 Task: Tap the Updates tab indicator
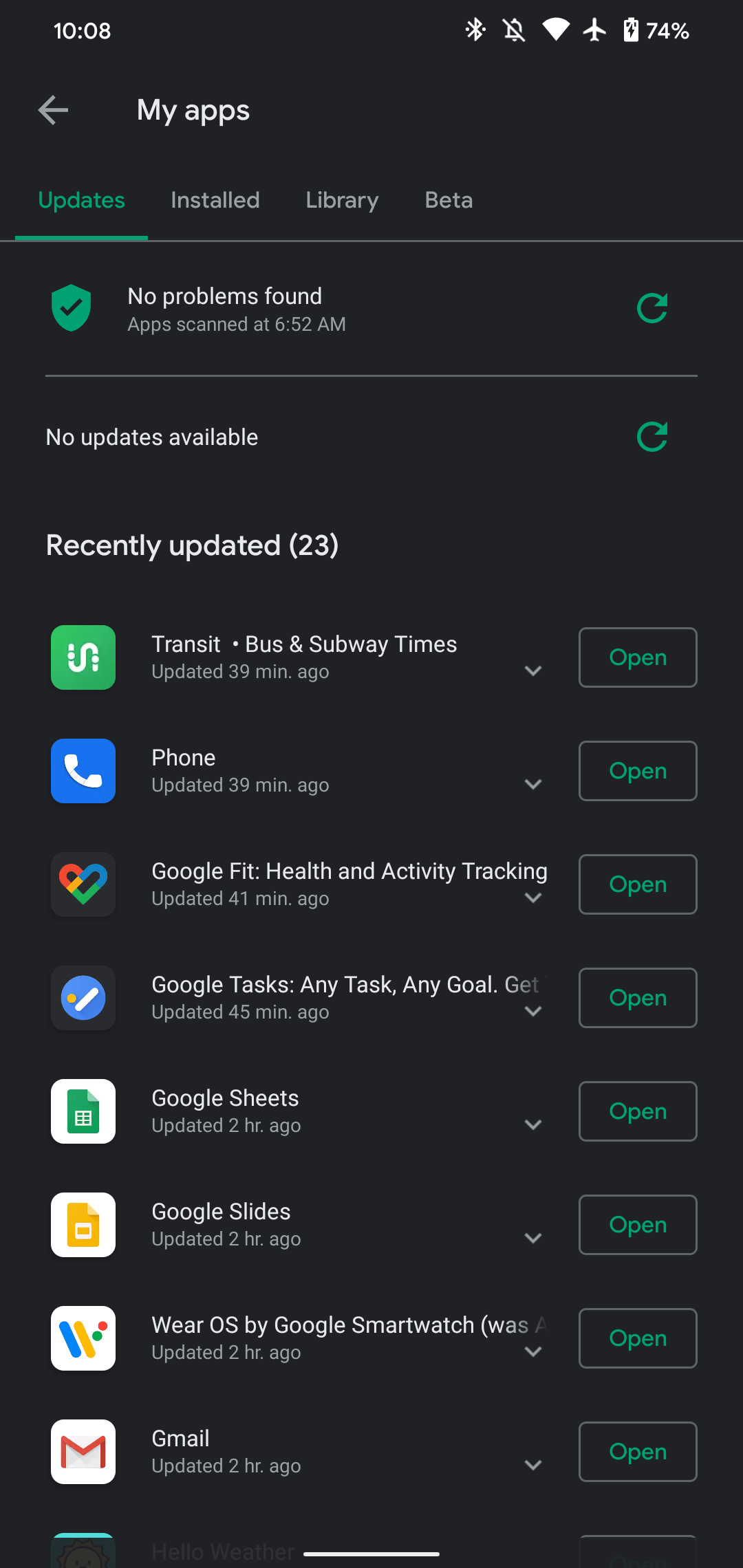81,199
